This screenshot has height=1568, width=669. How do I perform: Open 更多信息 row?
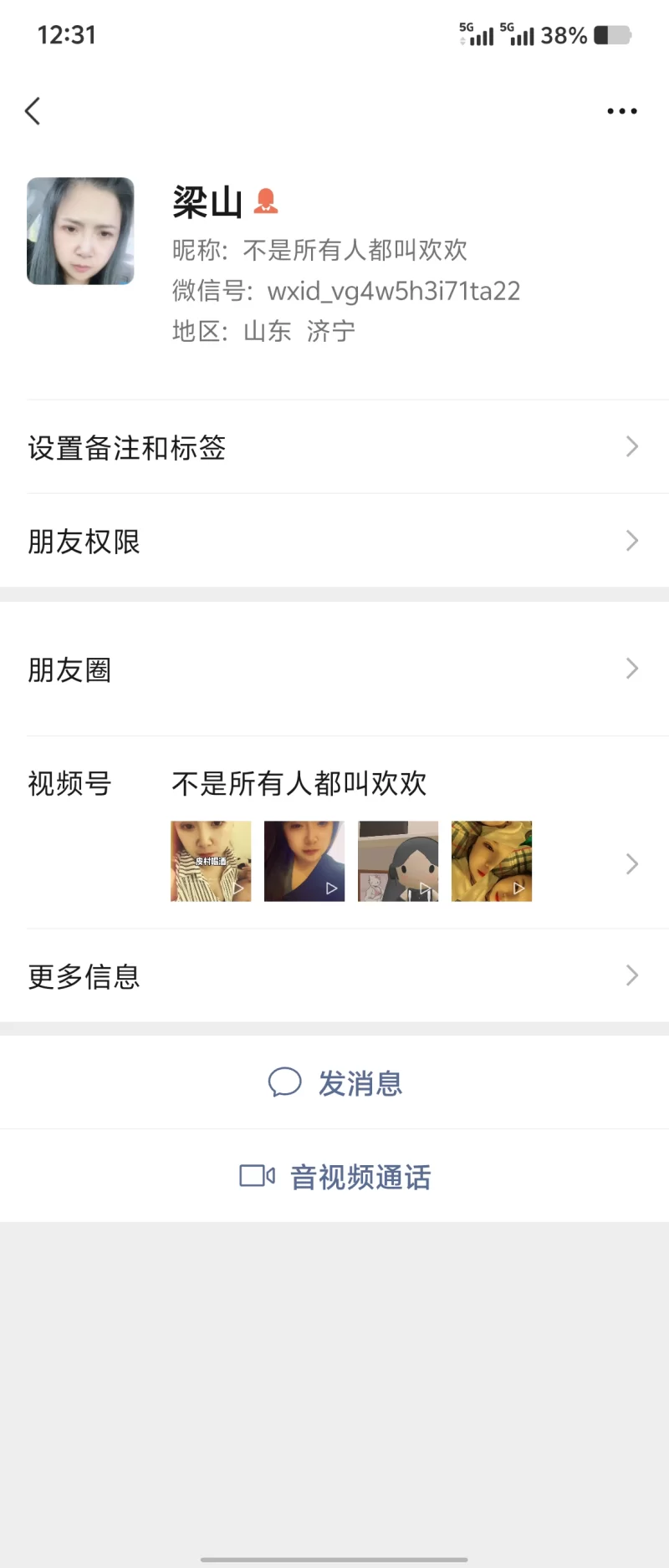[x=334, y=975]
